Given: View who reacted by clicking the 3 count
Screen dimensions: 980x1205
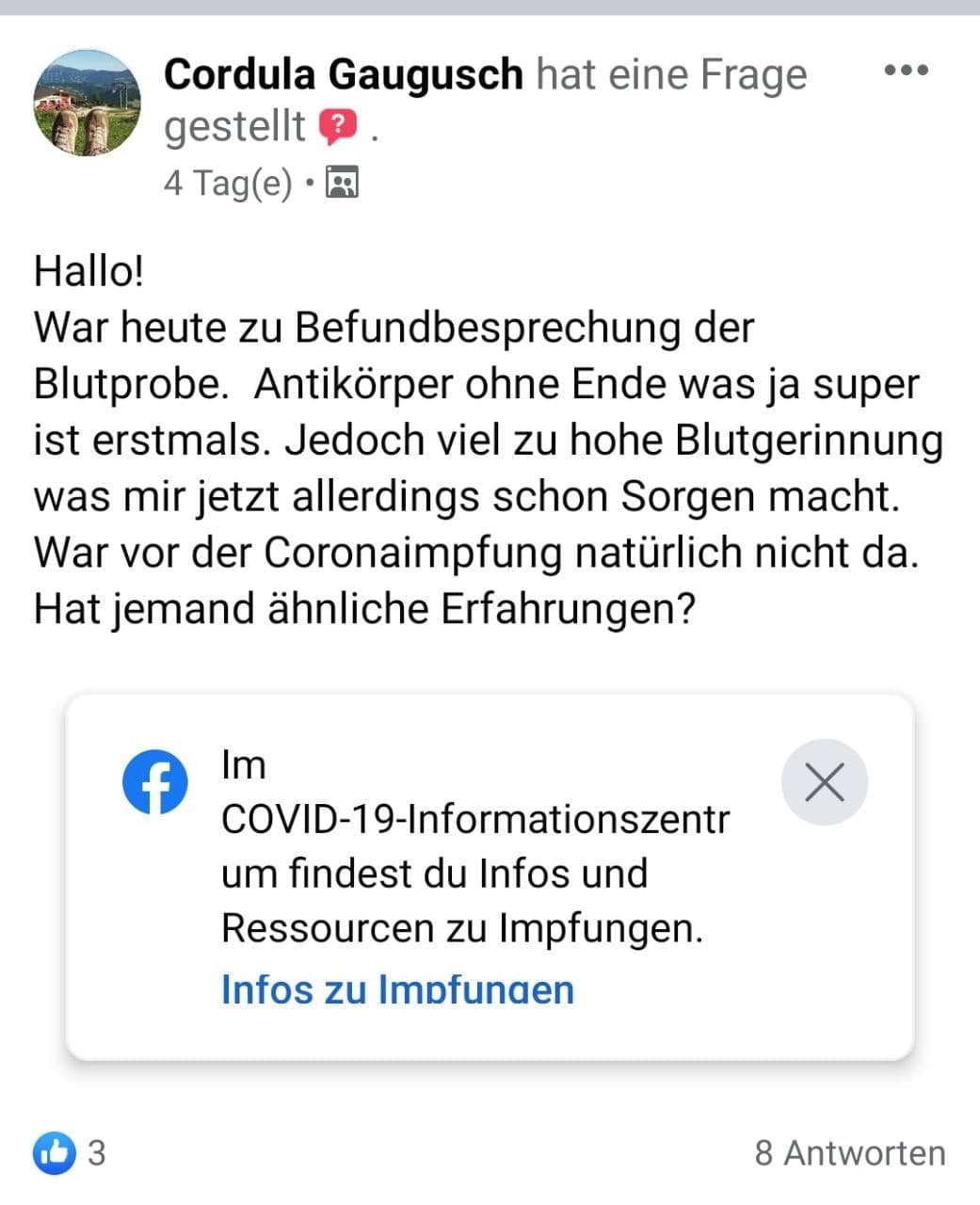Looking at the screenshot, I should tap(96, 1151).
